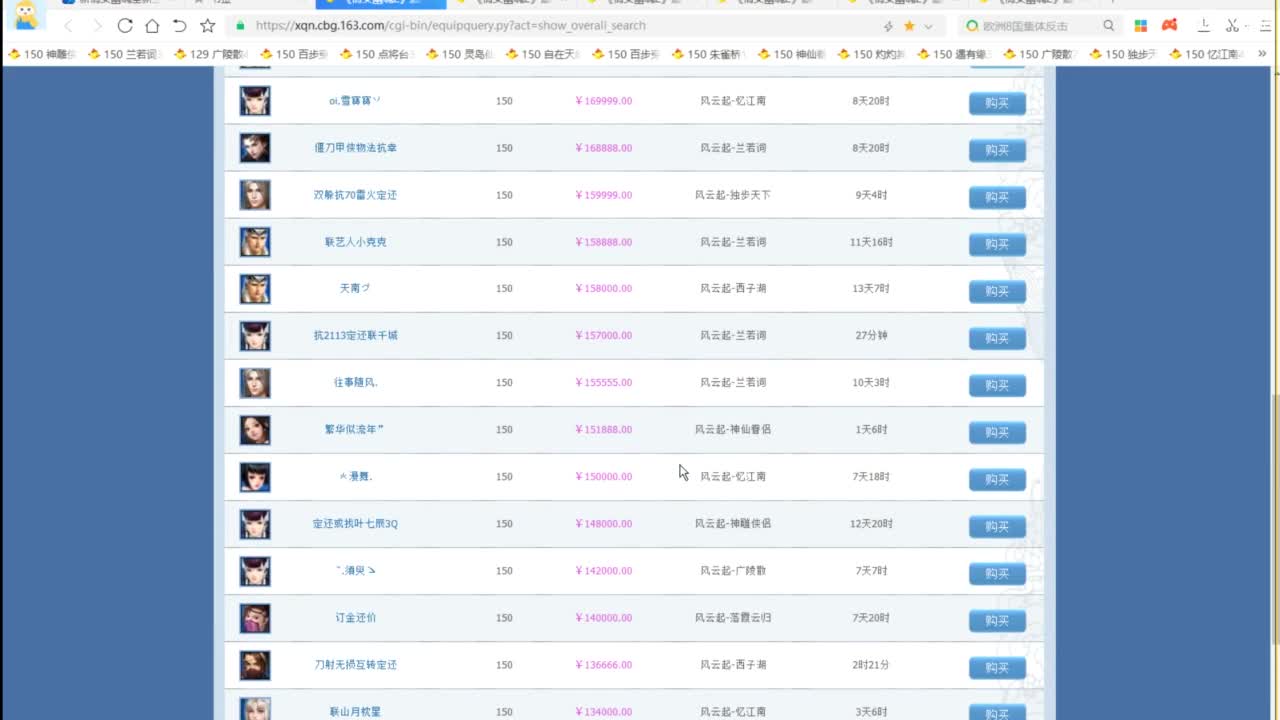Buy the ¥140000.00 订金还价 listing

point(997,620)
